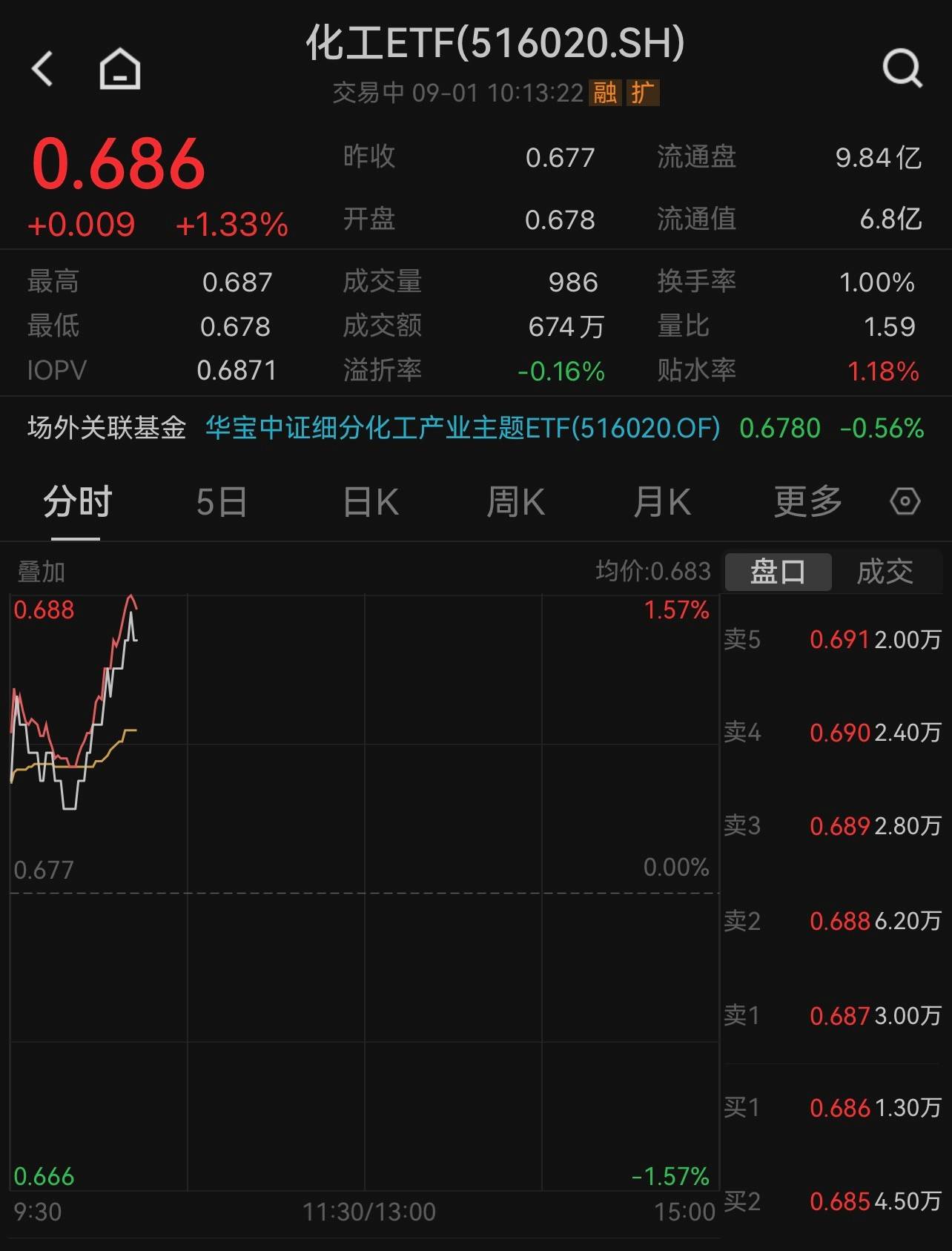This screenshot has width=952, height=1251.
Task: Open the home screen icon
Action: point(119,67)
